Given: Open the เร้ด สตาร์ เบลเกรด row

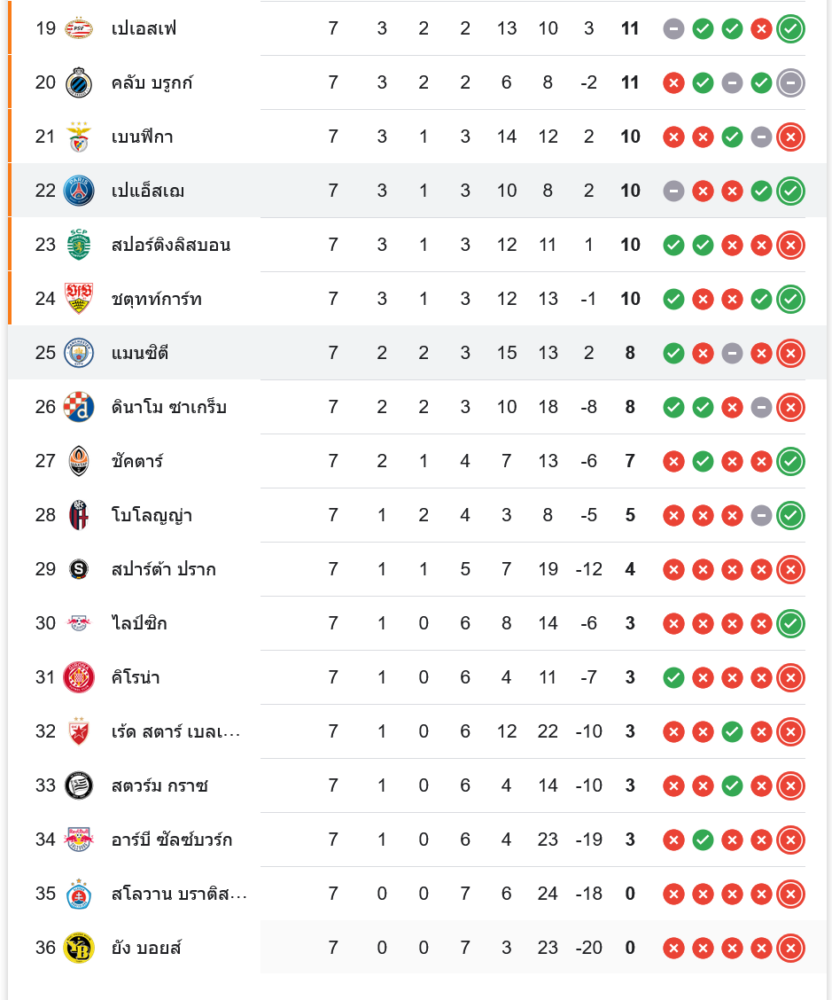Looking at the screenshot, I should [x=176, y=731].
